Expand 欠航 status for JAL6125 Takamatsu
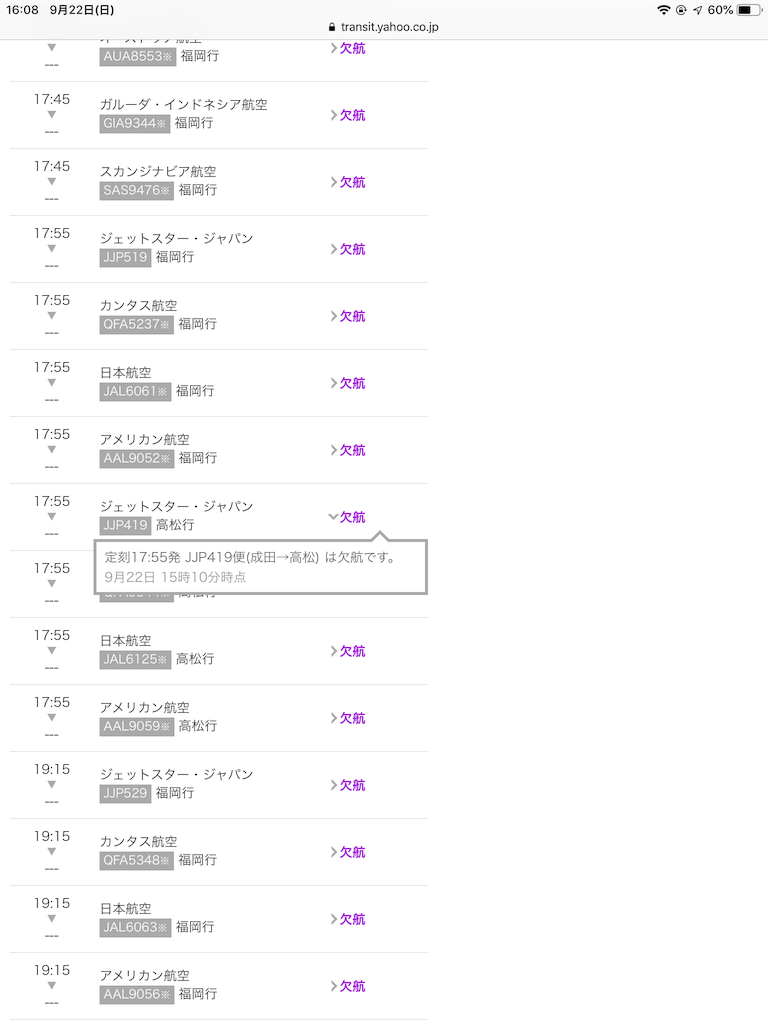The image size is (768, 1024). coord(348,651)
